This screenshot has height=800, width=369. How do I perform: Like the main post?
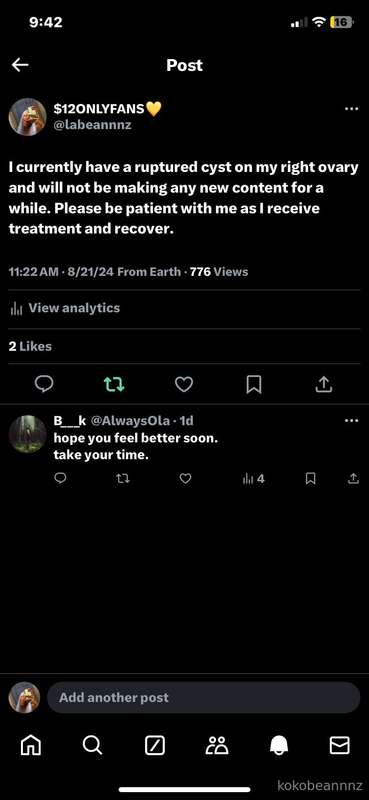[x=184, y=385]
